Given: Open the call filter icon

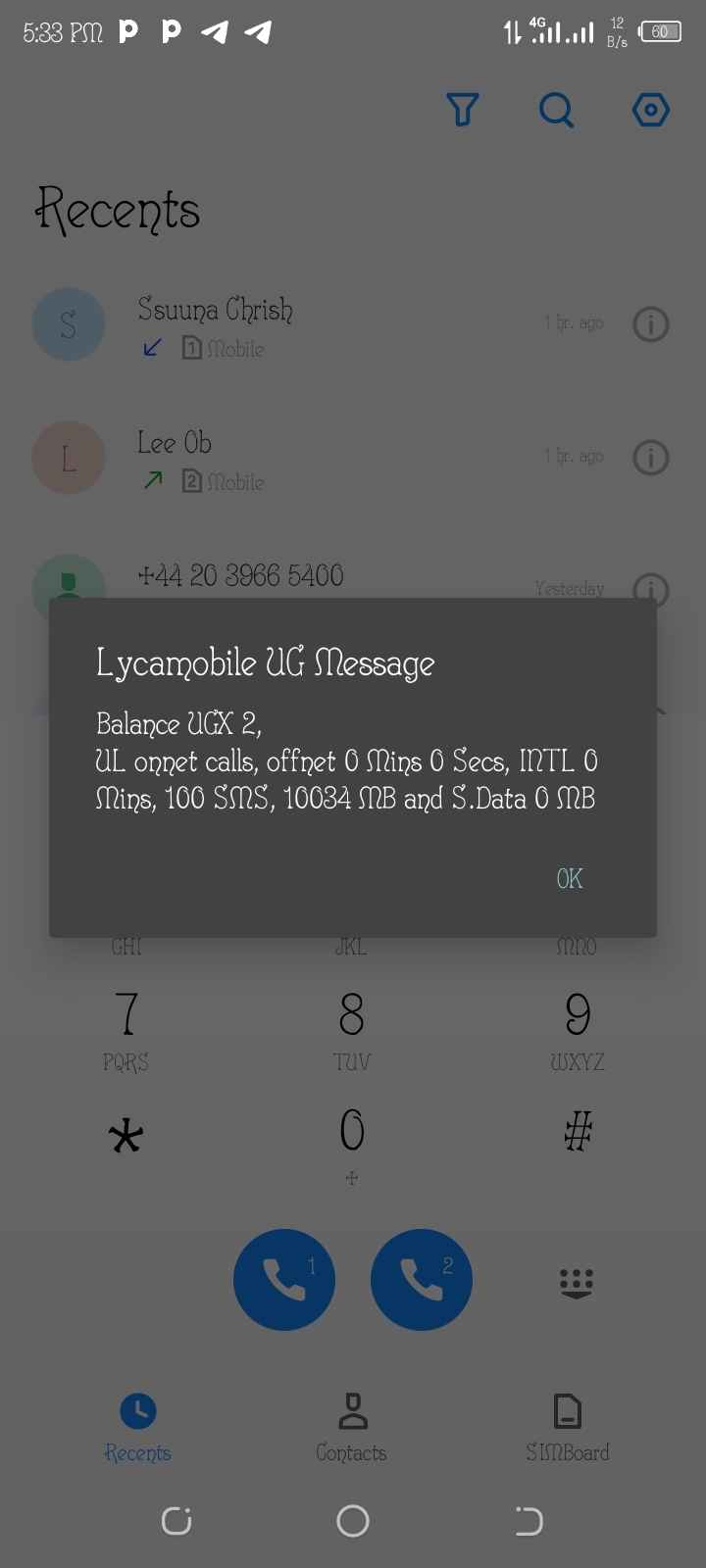Looking at the screenshot, I should 462,110.
